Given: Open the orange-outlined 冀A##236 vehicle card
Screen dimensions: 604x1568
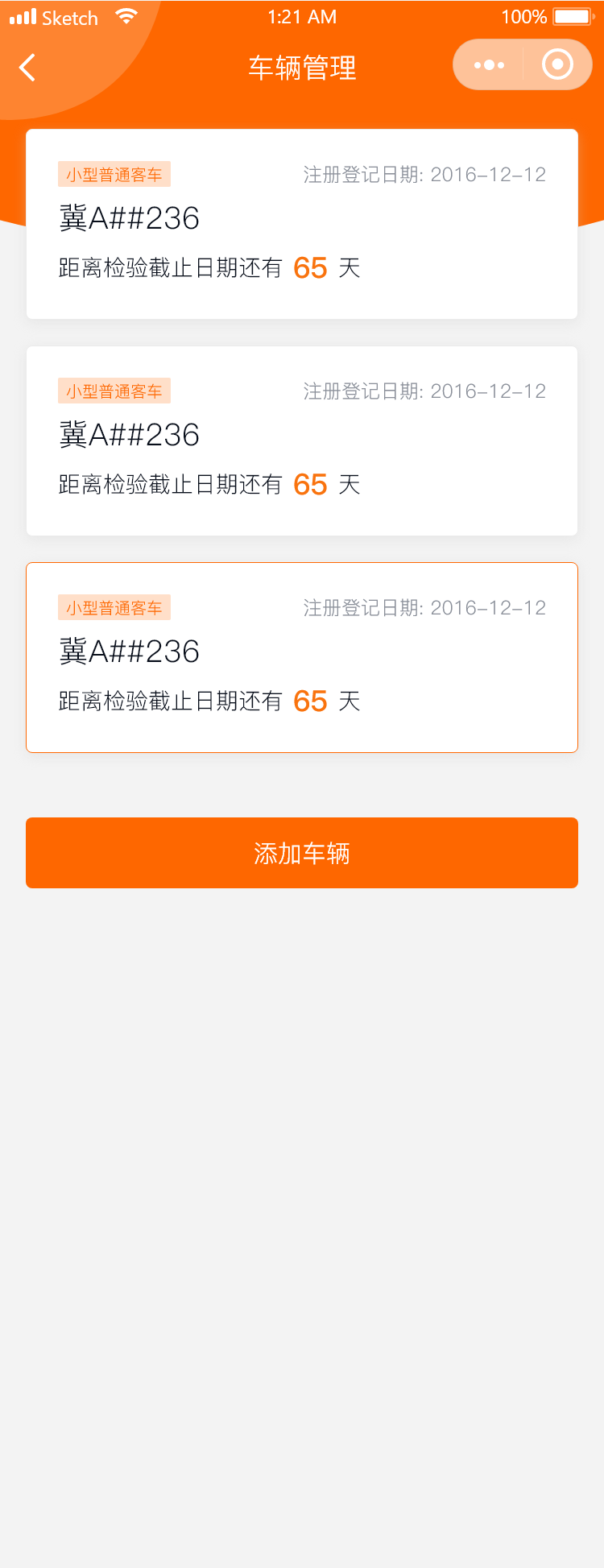Looking at the screenshot, I should pos(302,657).
